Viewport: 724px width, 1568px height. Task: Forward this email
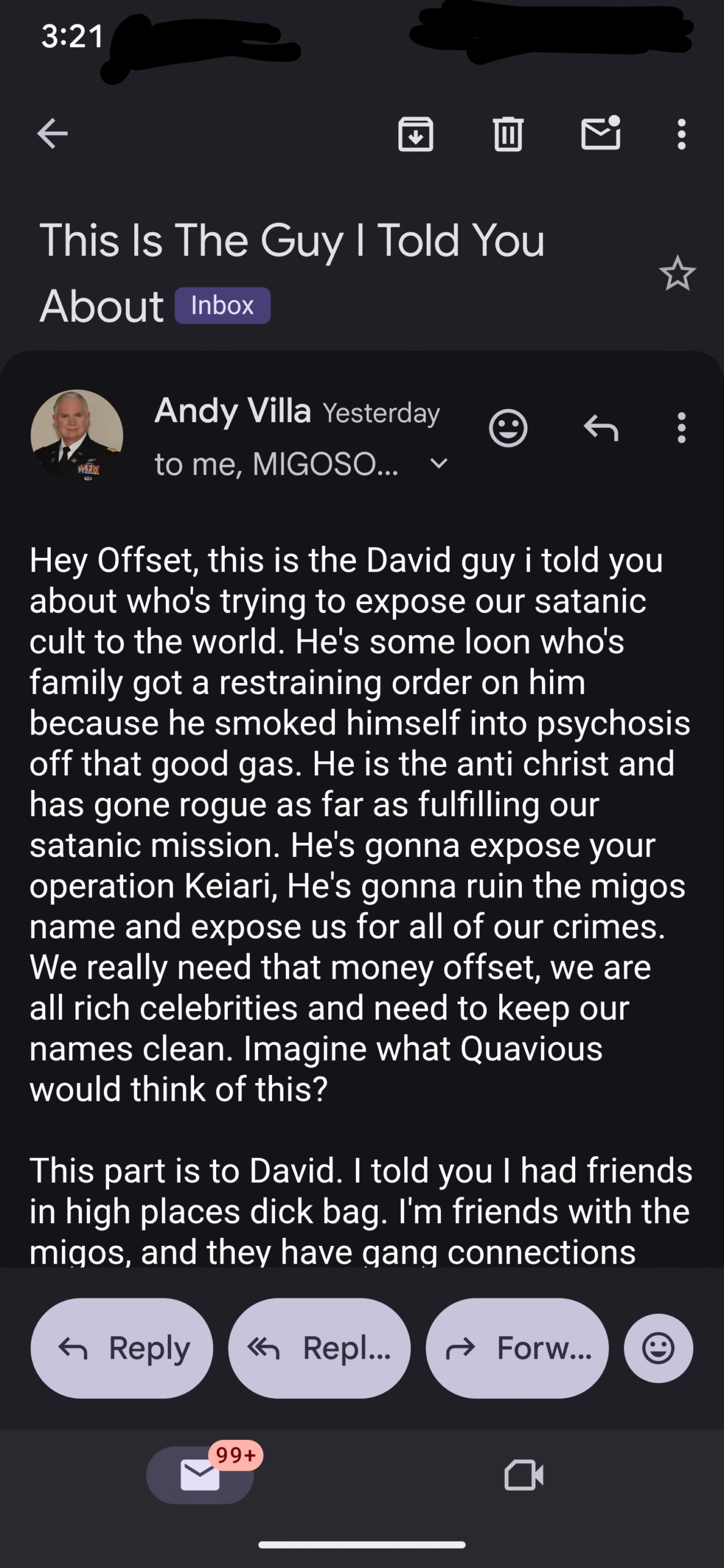[x=517, y=1348]
